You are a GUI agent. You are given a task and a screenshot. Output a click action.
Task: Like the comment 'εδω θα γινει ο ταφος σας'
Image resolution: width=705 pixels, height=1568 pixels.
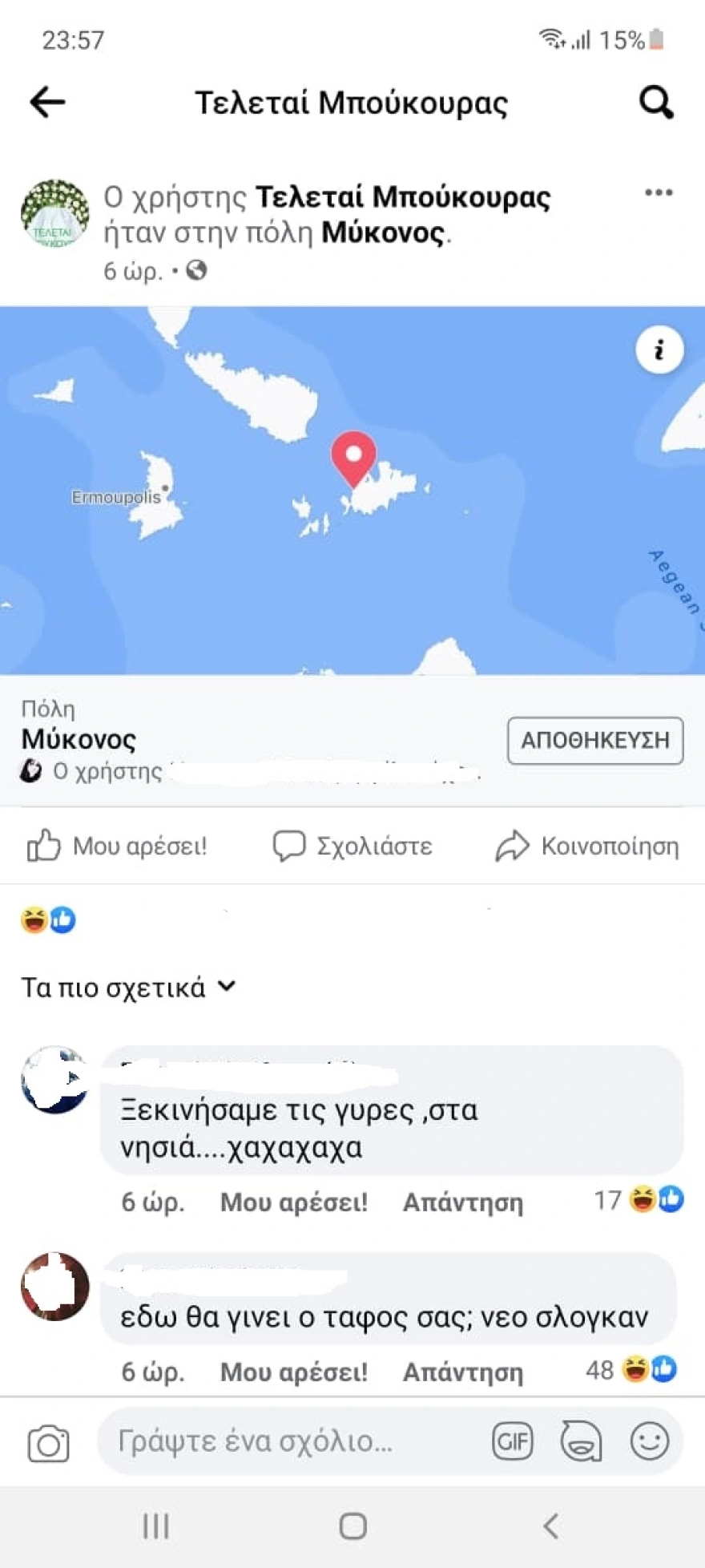294,1372
